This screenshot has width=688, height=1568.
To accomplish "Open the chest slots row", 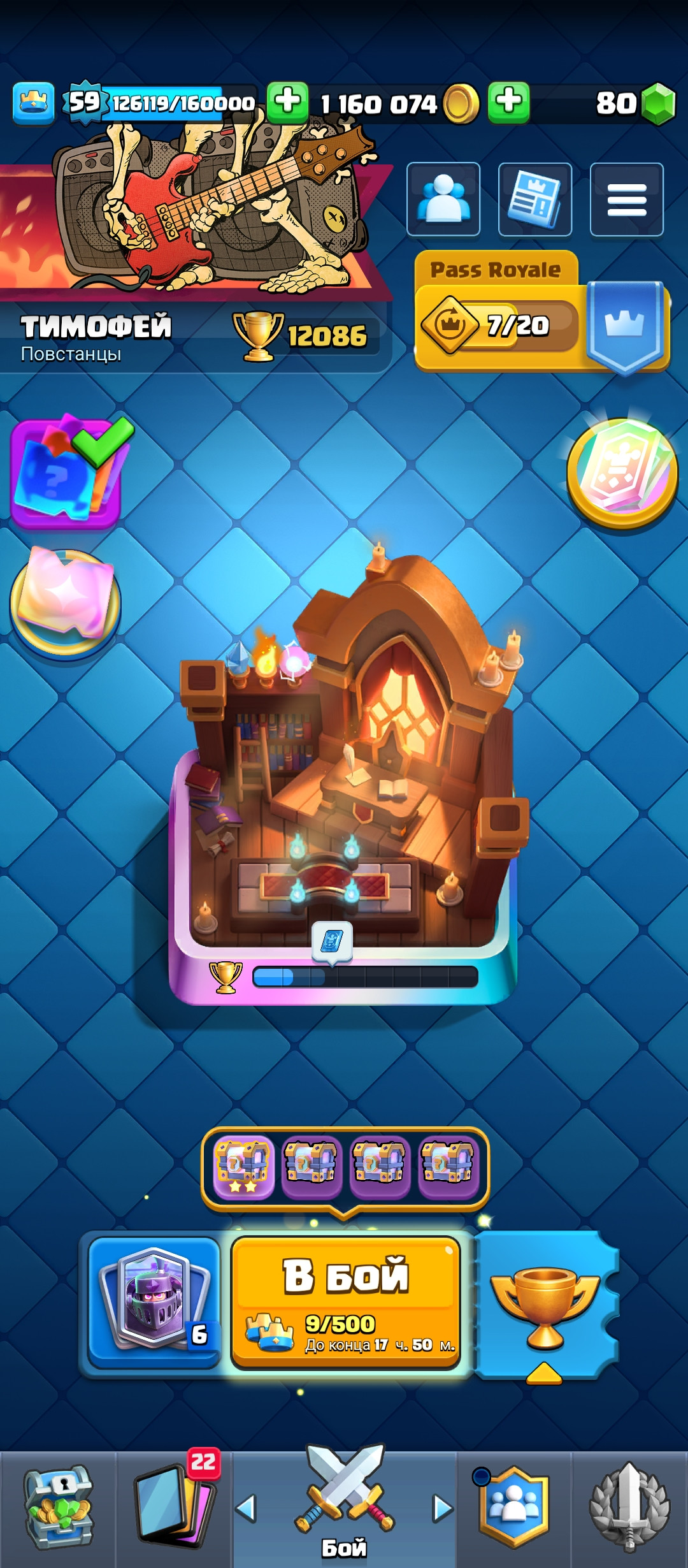I will click(345, 1168).
